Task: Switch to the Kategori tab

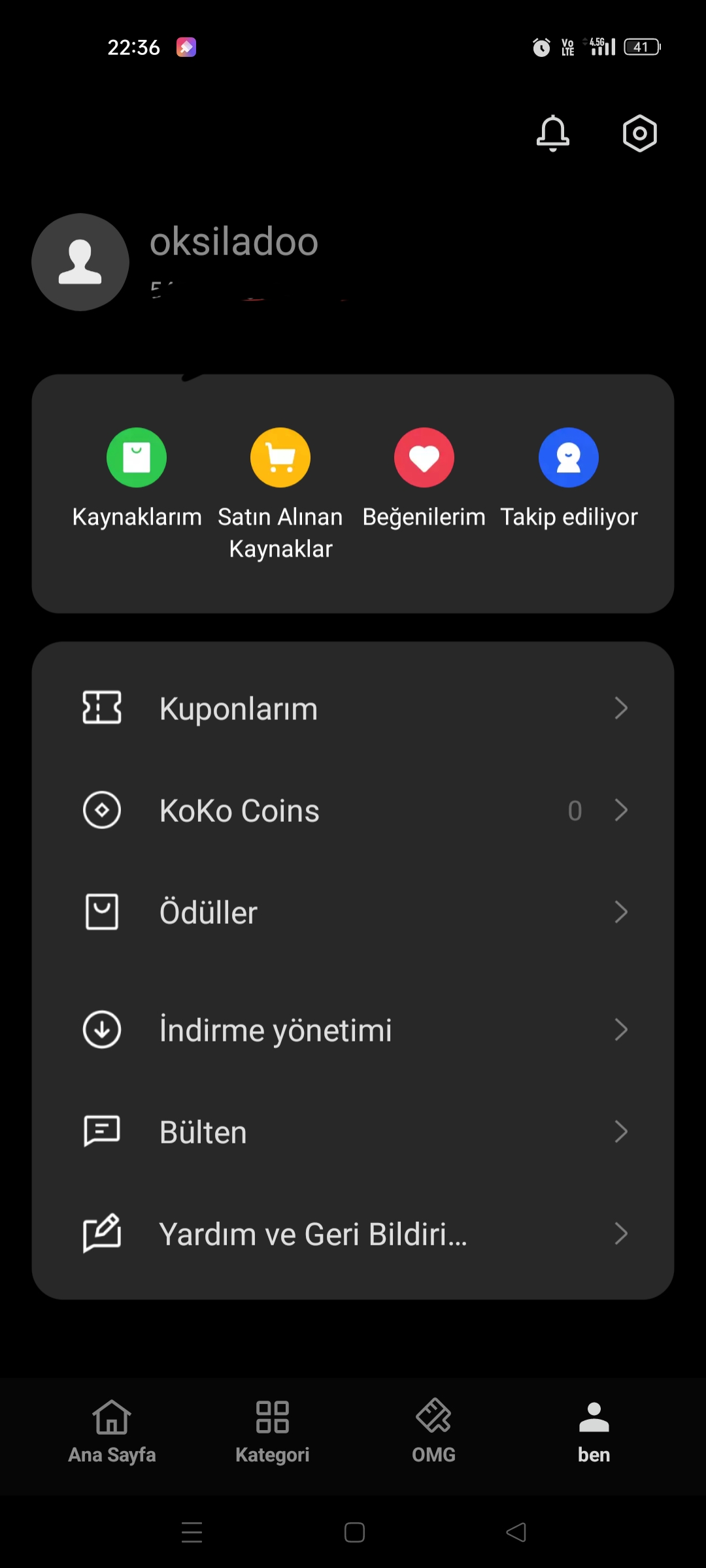Action: [273, 1431]
